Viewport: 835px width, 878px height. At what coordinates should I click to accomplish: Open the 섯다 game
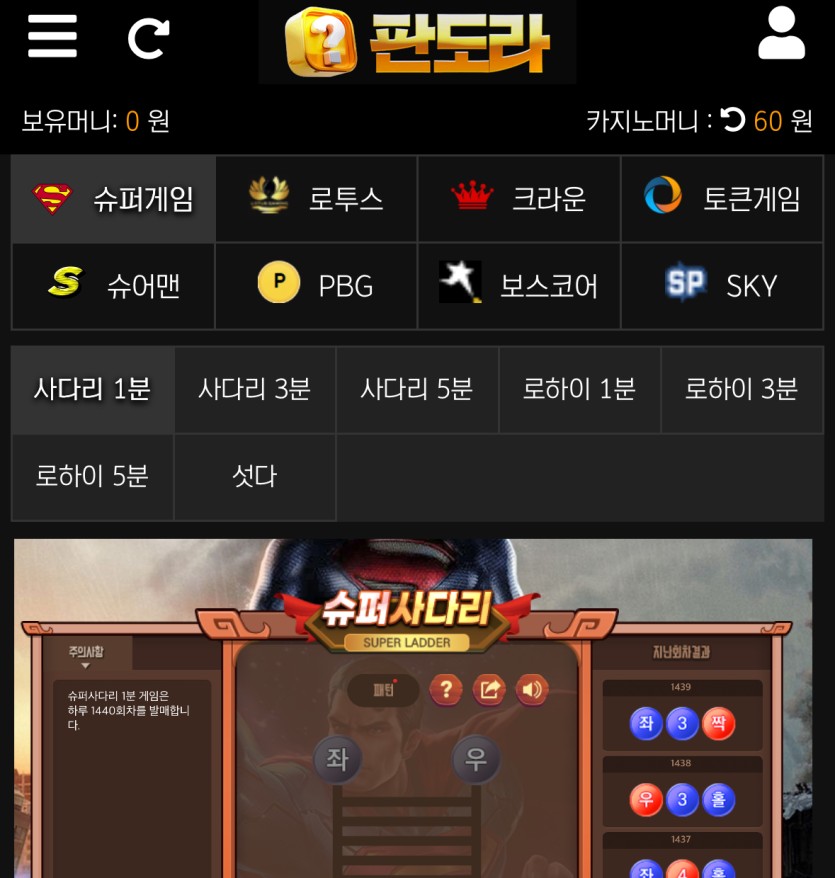pos(255,476)
